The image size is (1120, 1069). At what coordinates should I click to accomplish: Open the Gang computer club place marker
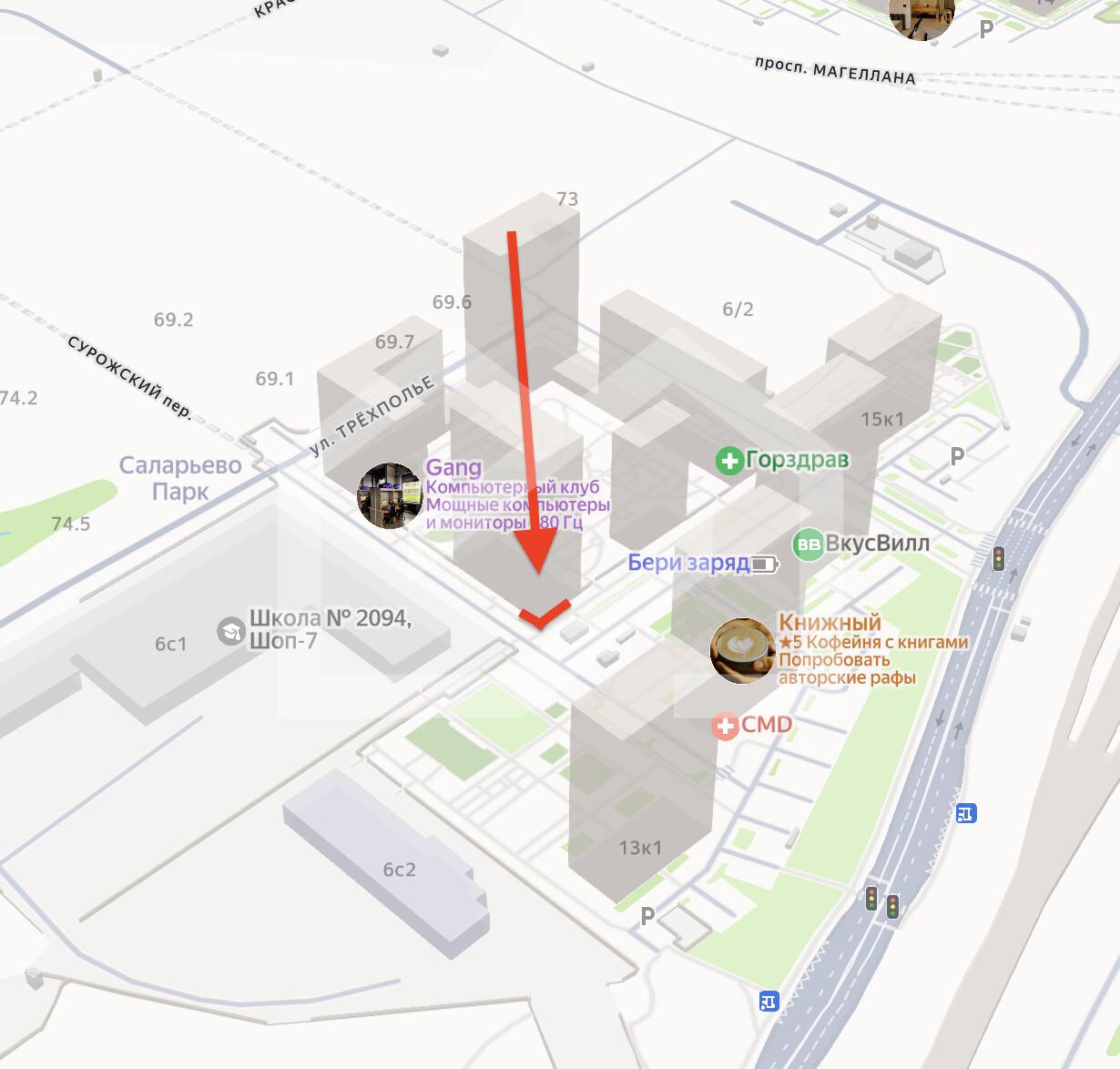click(390, 496)
